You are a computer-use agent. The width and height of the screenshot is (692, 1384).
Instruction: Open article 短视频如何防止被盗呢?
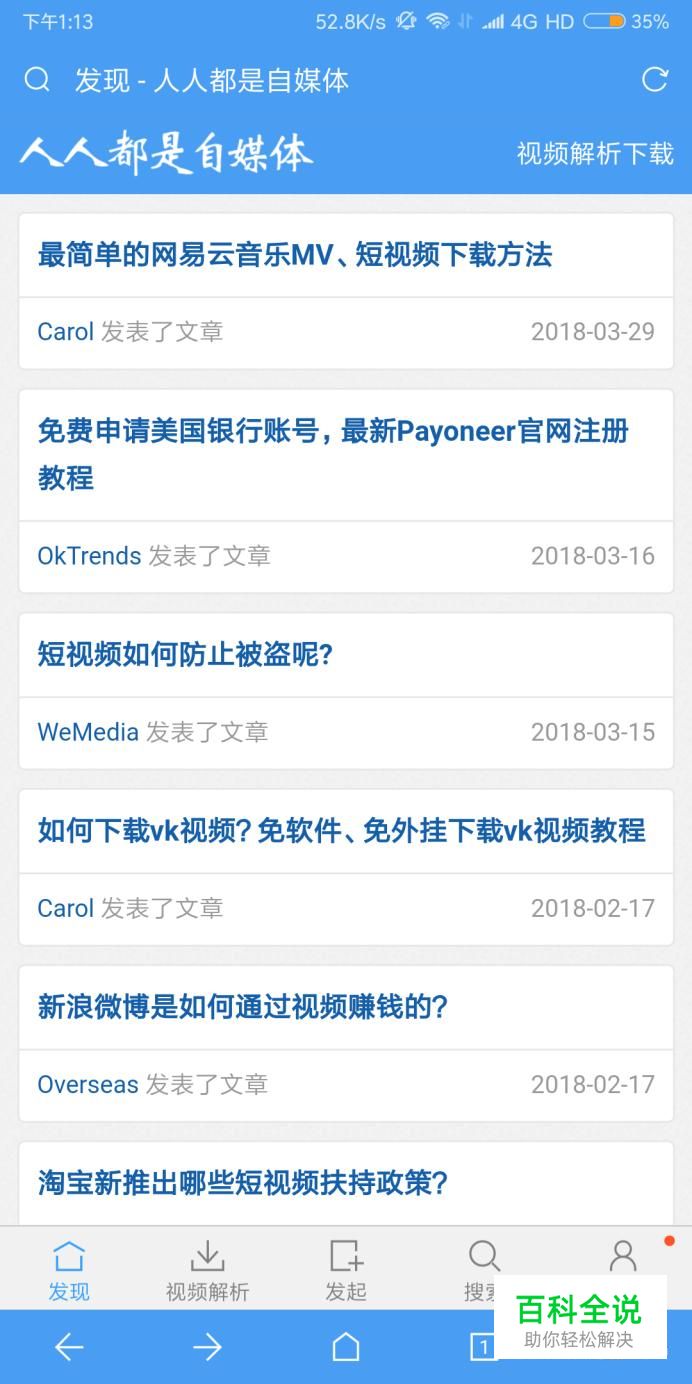[x=185, y=655]
